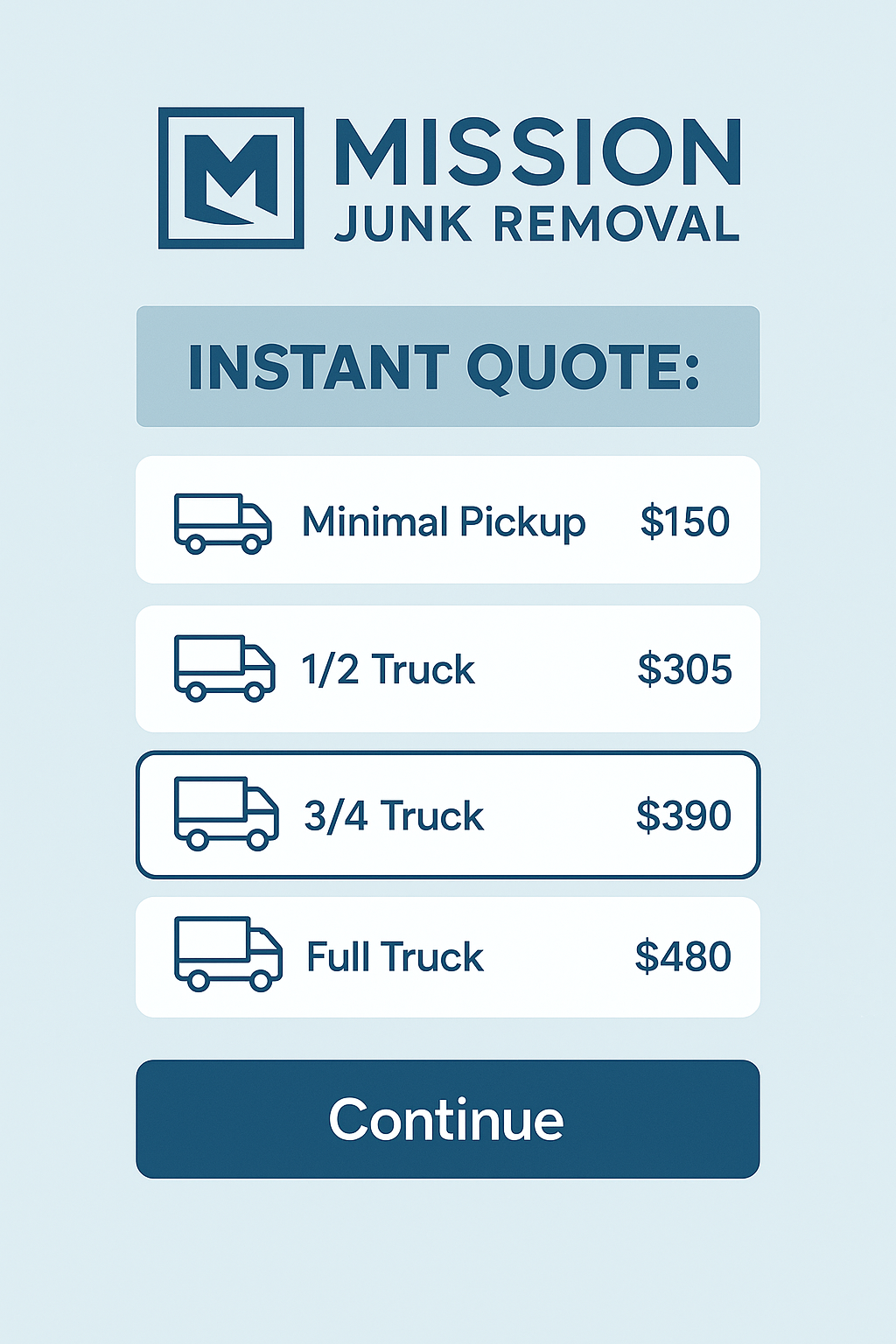Choose the 1/2 Truck quote
The image size is (896, 1344).
tap(447, 669)
